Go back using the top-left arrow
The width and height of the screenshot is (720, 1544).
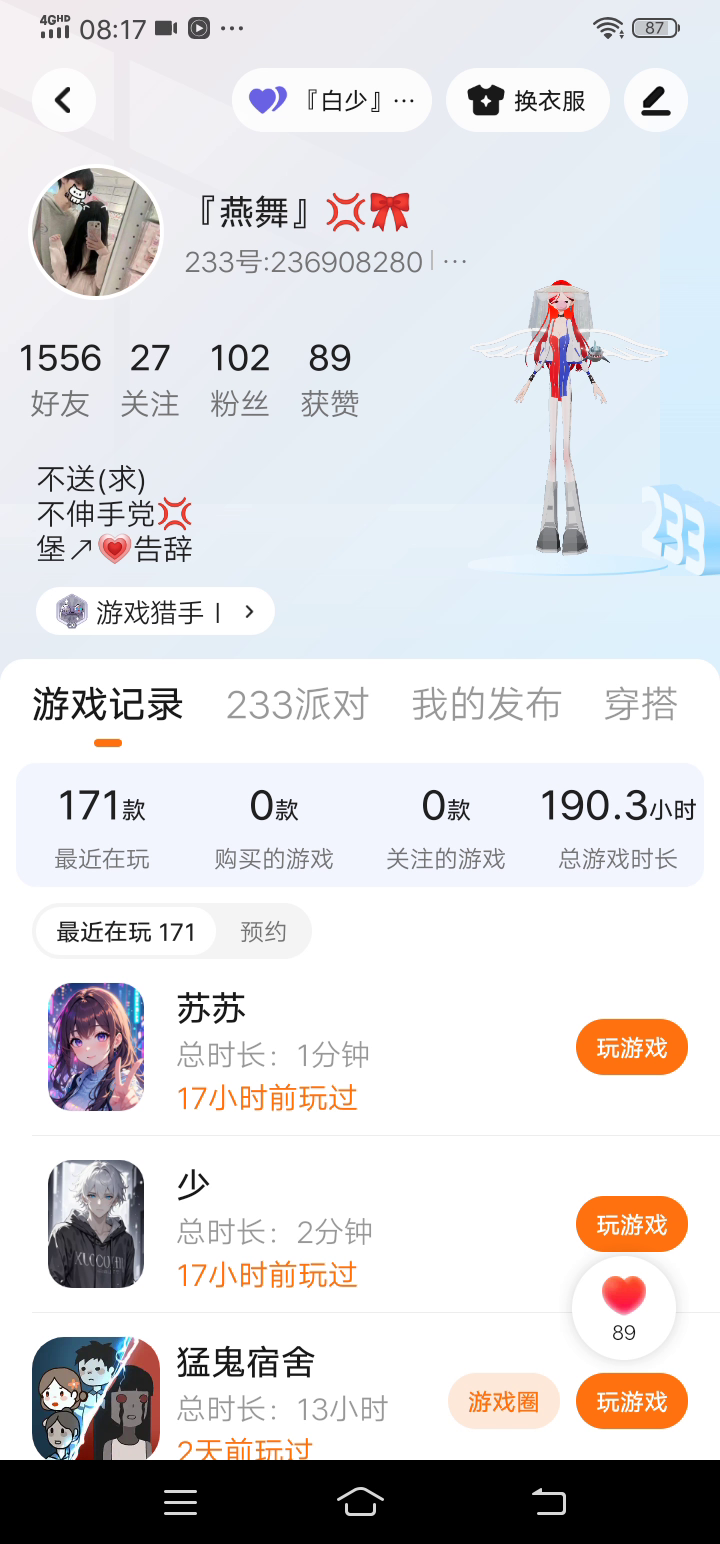click(x=64, y=100)
